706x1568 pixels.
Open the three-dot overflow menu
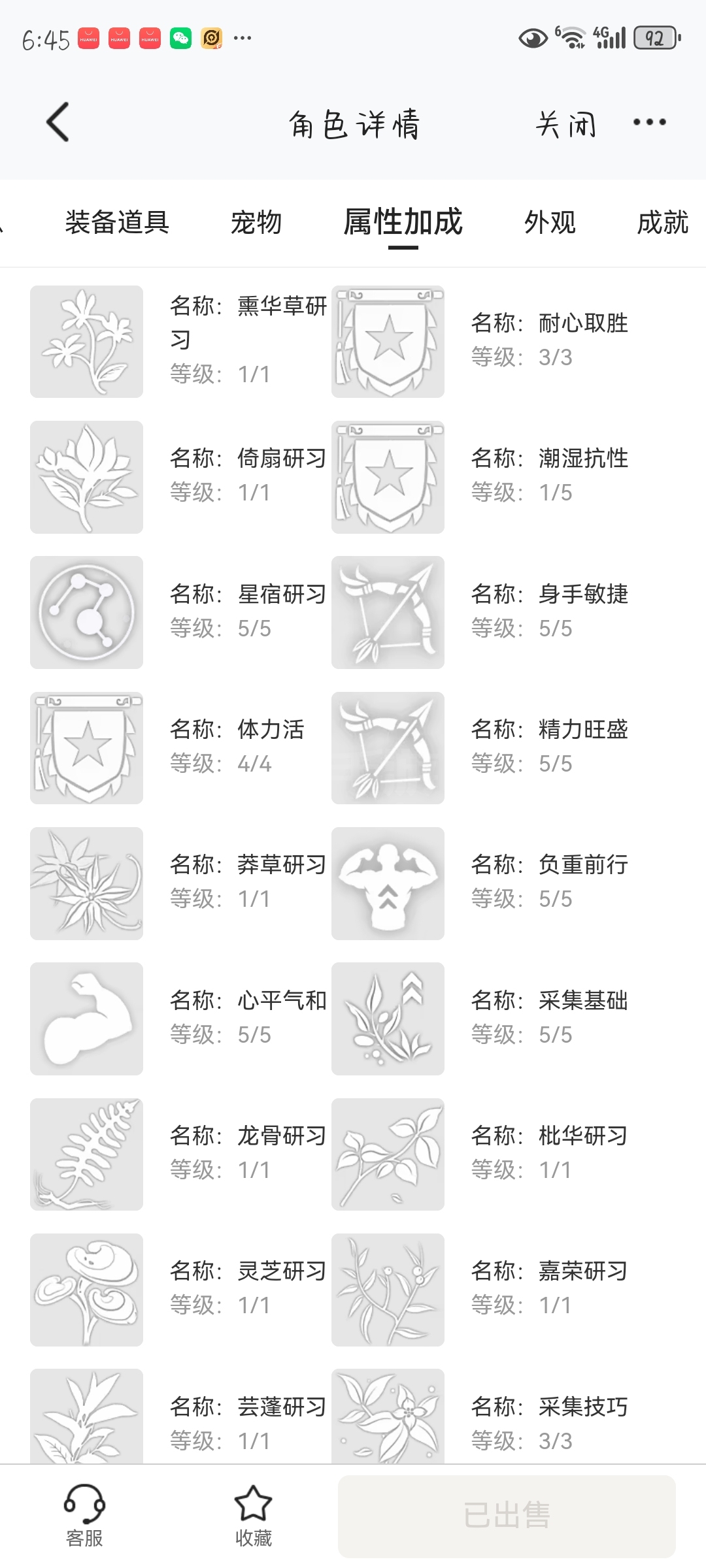(650, 122)
